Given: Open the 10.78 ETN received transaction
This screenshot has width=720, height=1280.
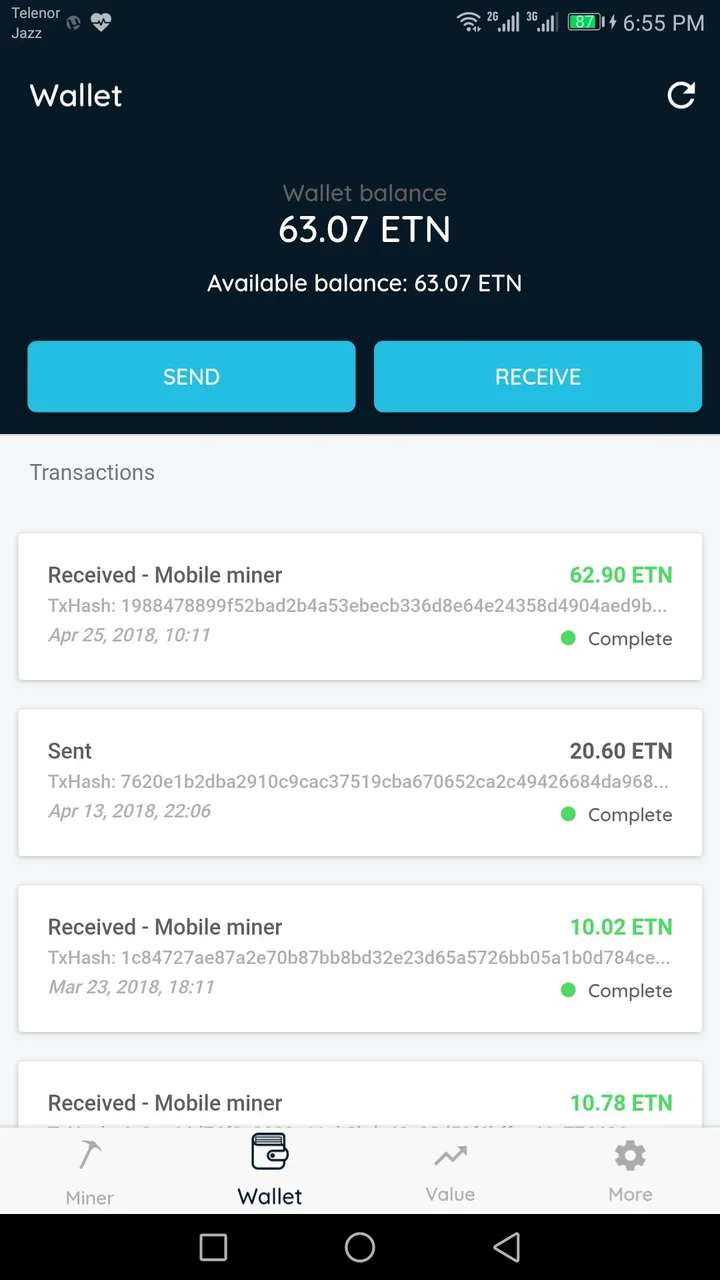Looking at the screenshot, I should click(360, 1096).
